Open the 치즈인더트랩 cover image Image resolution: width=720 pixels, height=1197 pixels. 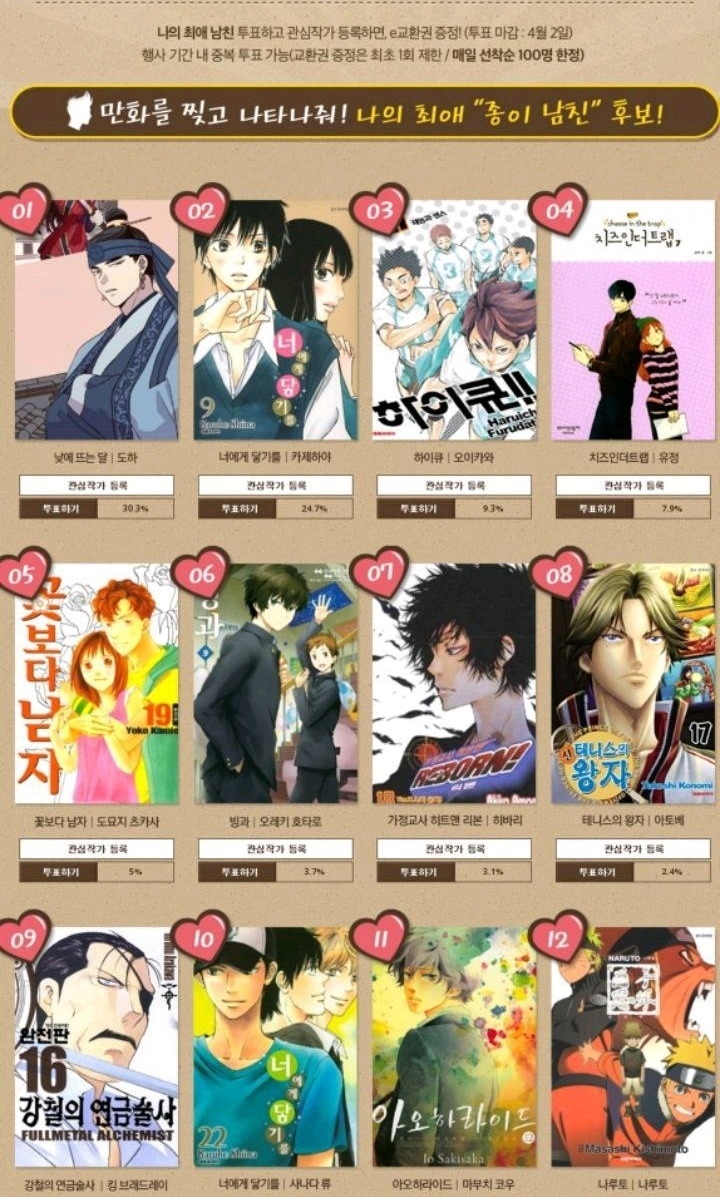[x=633, y=320]
